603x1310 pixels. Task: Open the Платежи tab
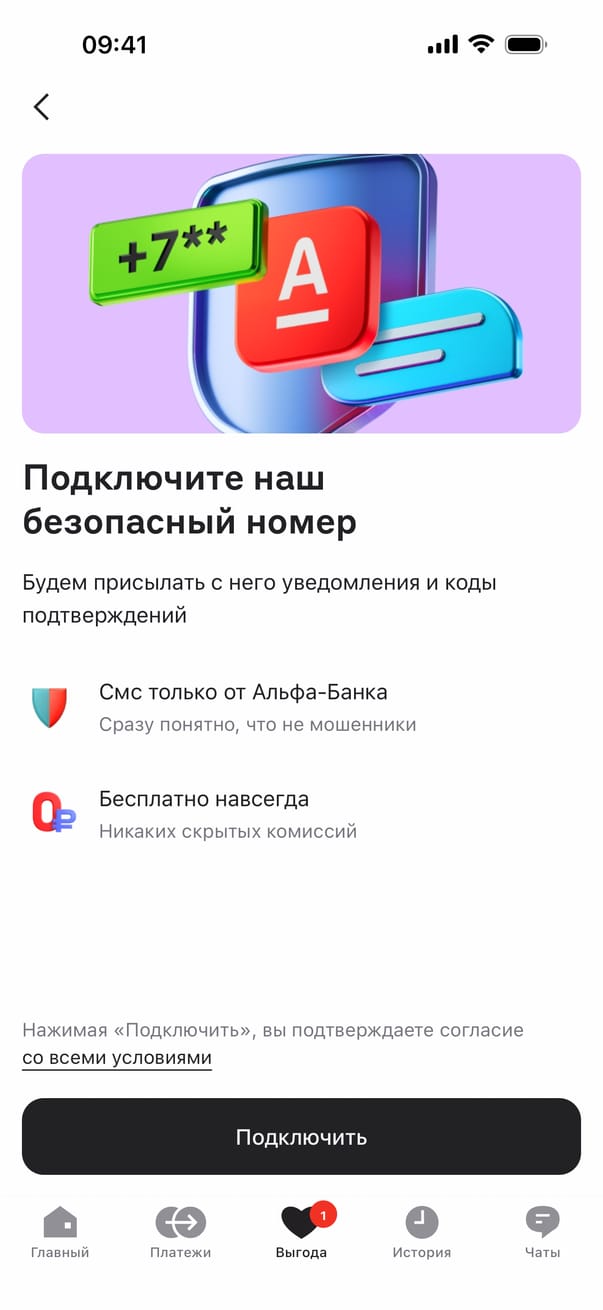(x=180, y=1232)
